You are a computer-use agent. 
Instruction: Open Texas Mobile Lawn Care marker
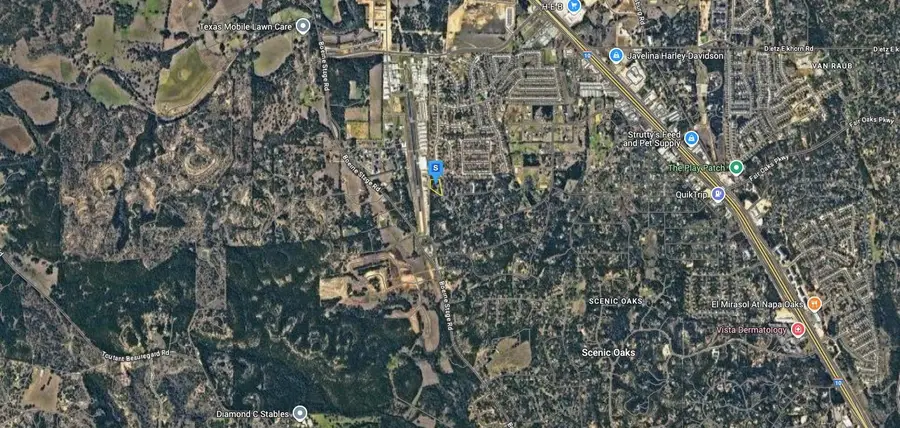(x=303, y=25)
